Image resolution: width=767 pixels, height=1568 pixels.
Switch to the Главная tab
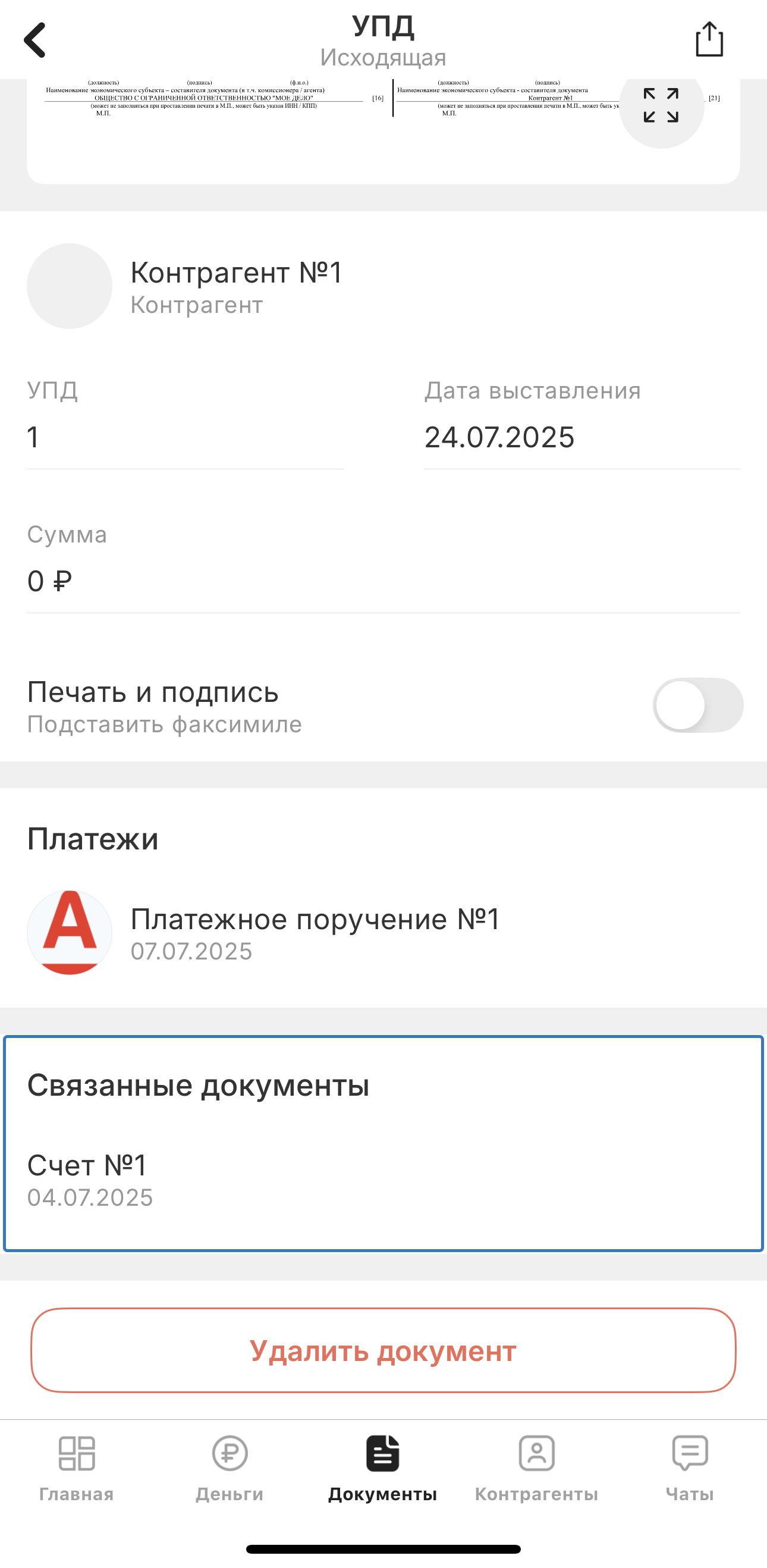[x=77, y=1468]
